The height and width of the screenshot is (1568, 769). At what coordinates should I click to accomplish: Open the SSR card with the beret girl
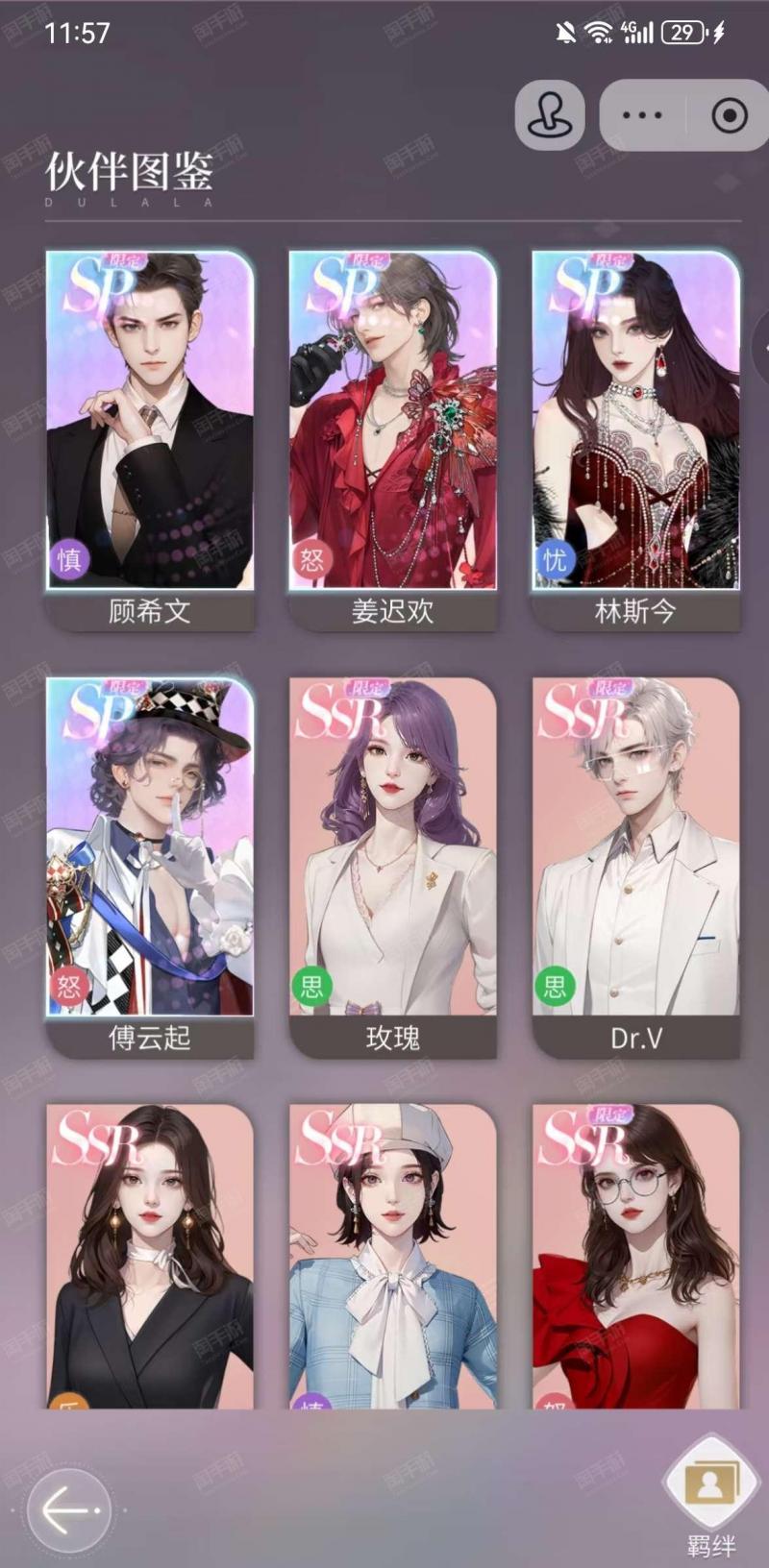click(x=392, y=1256)
